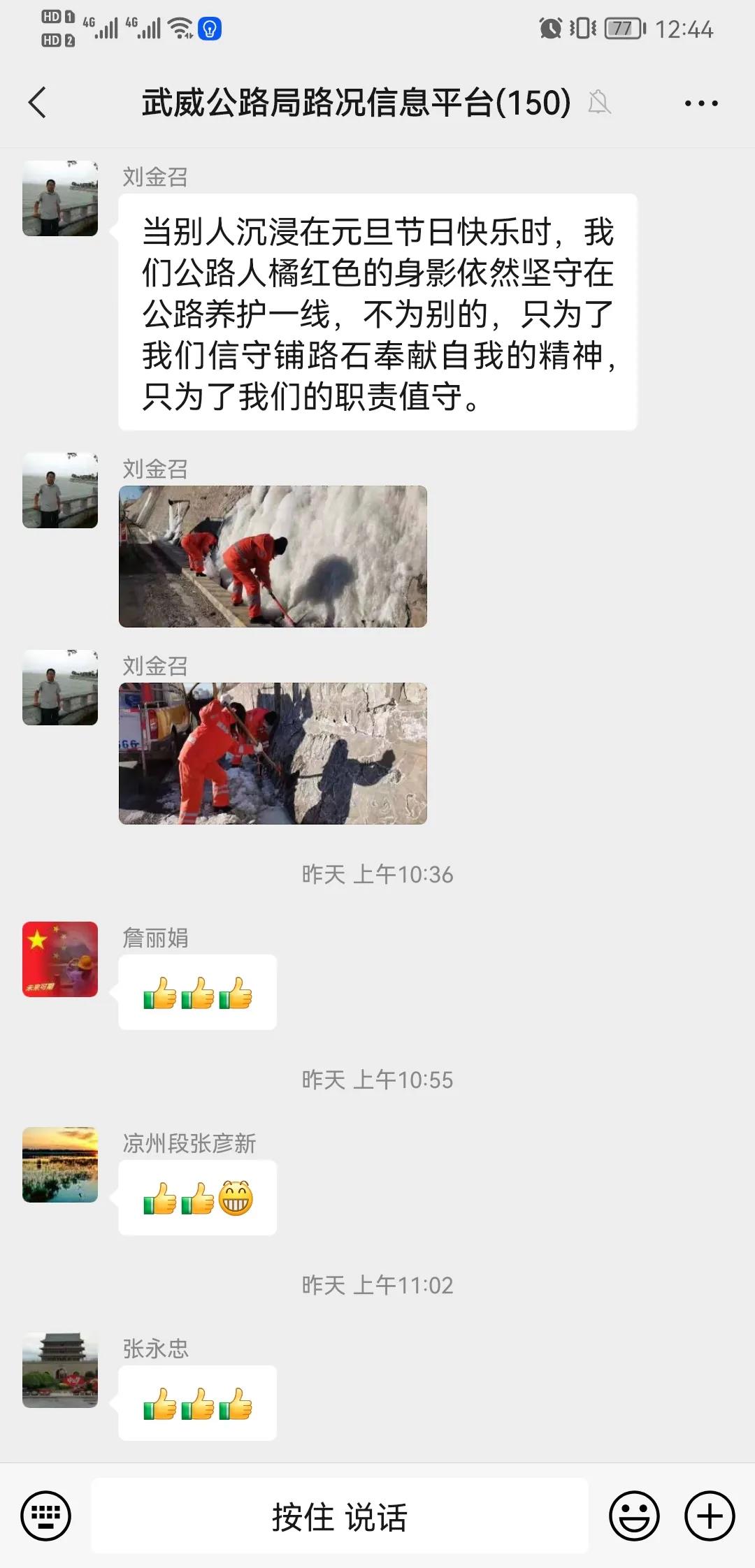Screen dimensions: 755x1568
Task: Open 詹丽娟's profile avatar
Action: pos(60,959)
